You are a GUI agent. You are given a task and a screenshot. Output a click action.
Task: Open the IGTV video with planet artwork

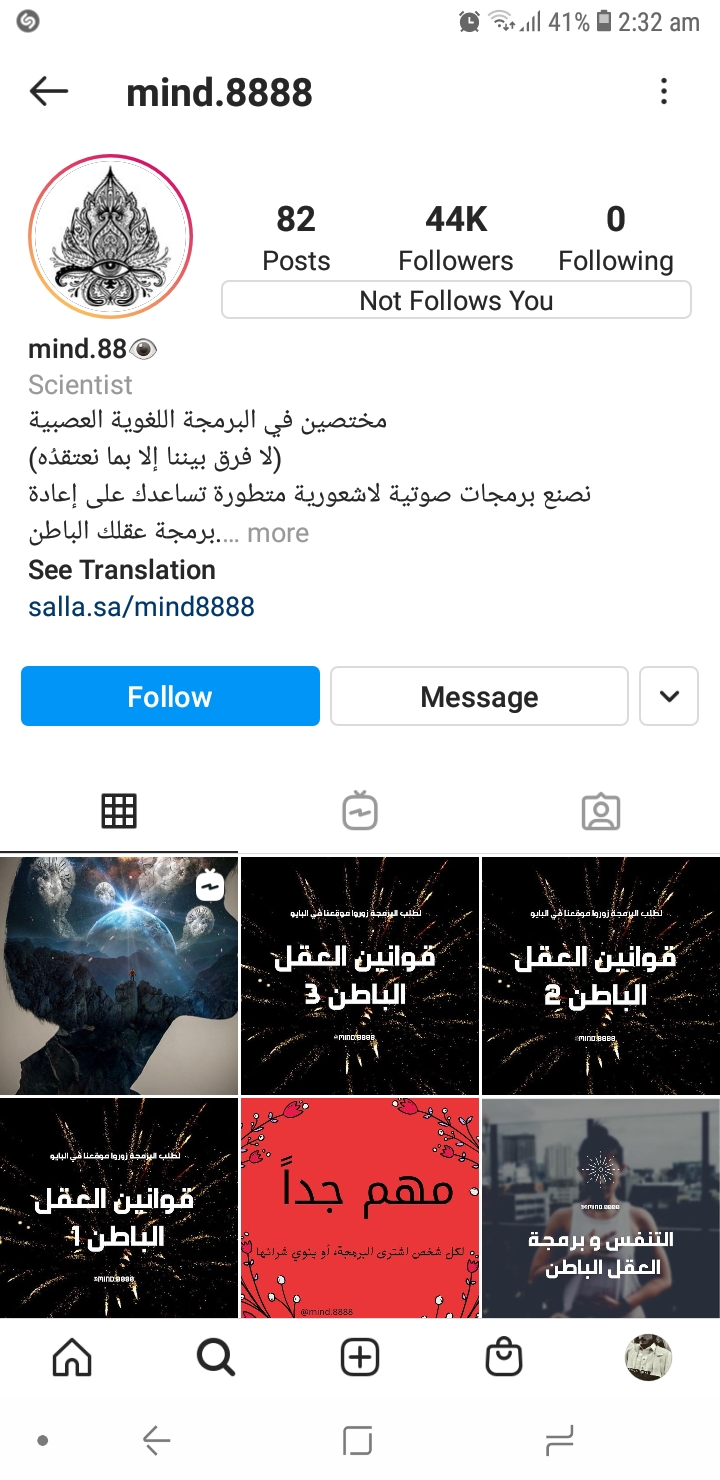[119, 975]
